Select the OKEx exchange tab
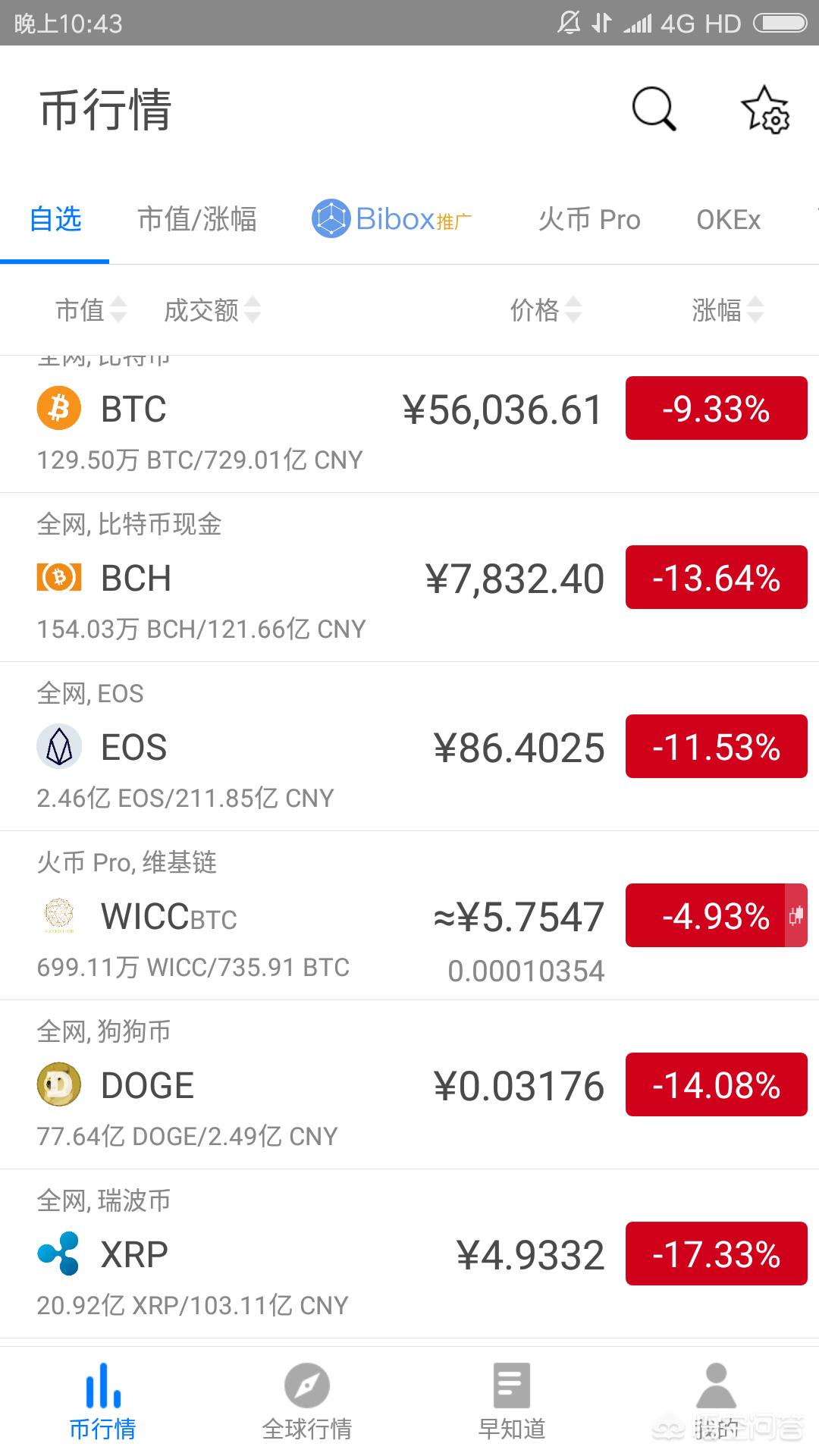Viewport: 819px width, 1456px height. click(728, 220)
